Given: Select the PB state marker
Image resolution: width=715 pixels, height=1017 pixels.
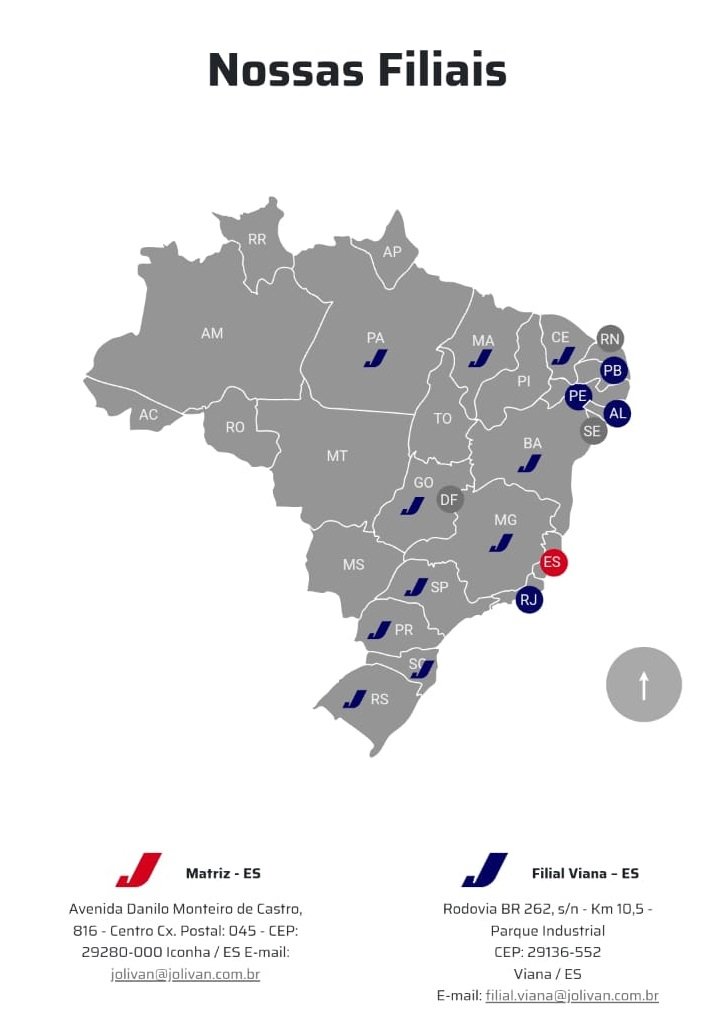Looking at the screenshot, I should 613,370.
